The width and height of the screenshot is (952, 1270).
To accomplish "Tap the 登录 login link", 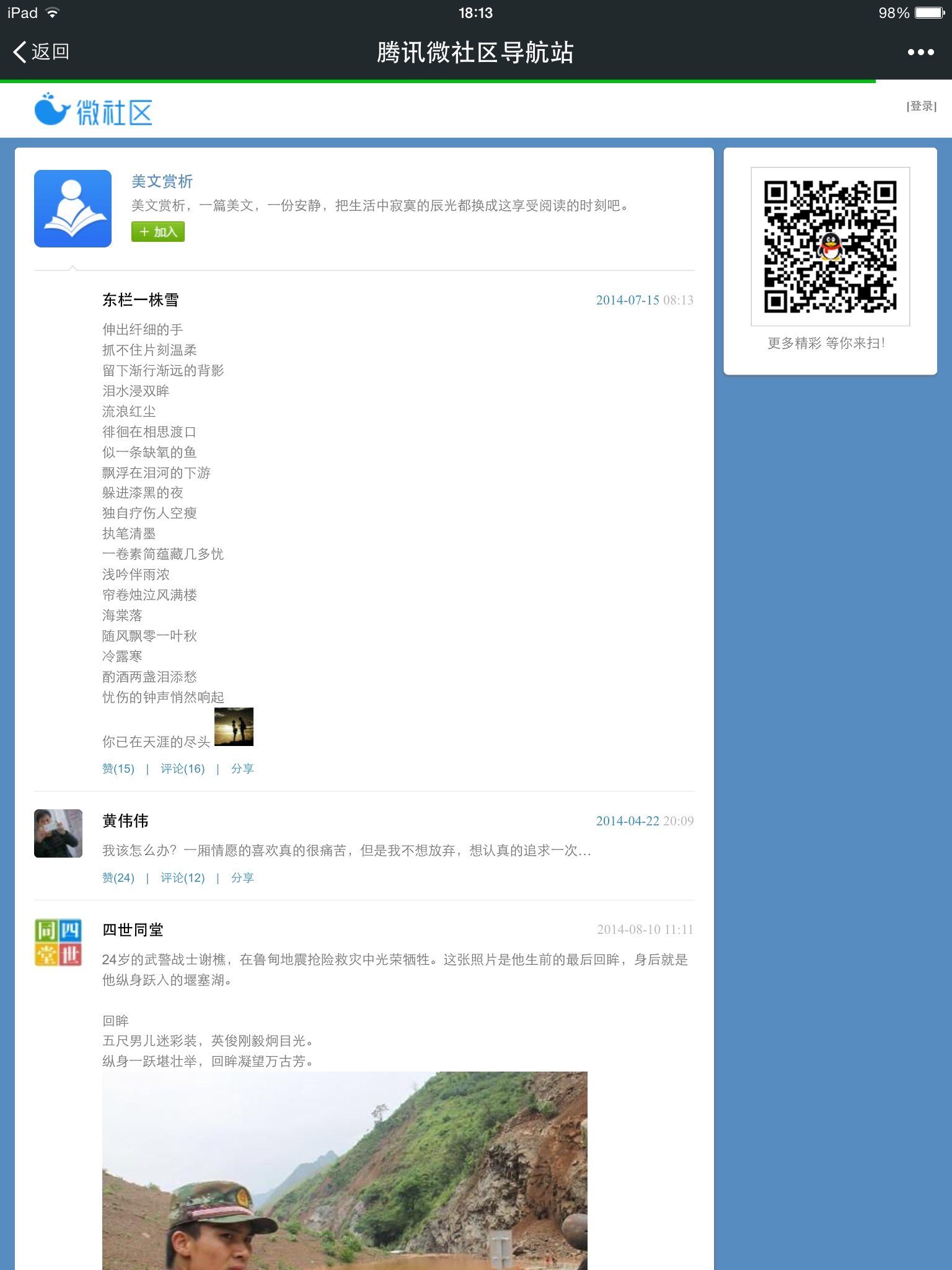I will coord(921,106).
